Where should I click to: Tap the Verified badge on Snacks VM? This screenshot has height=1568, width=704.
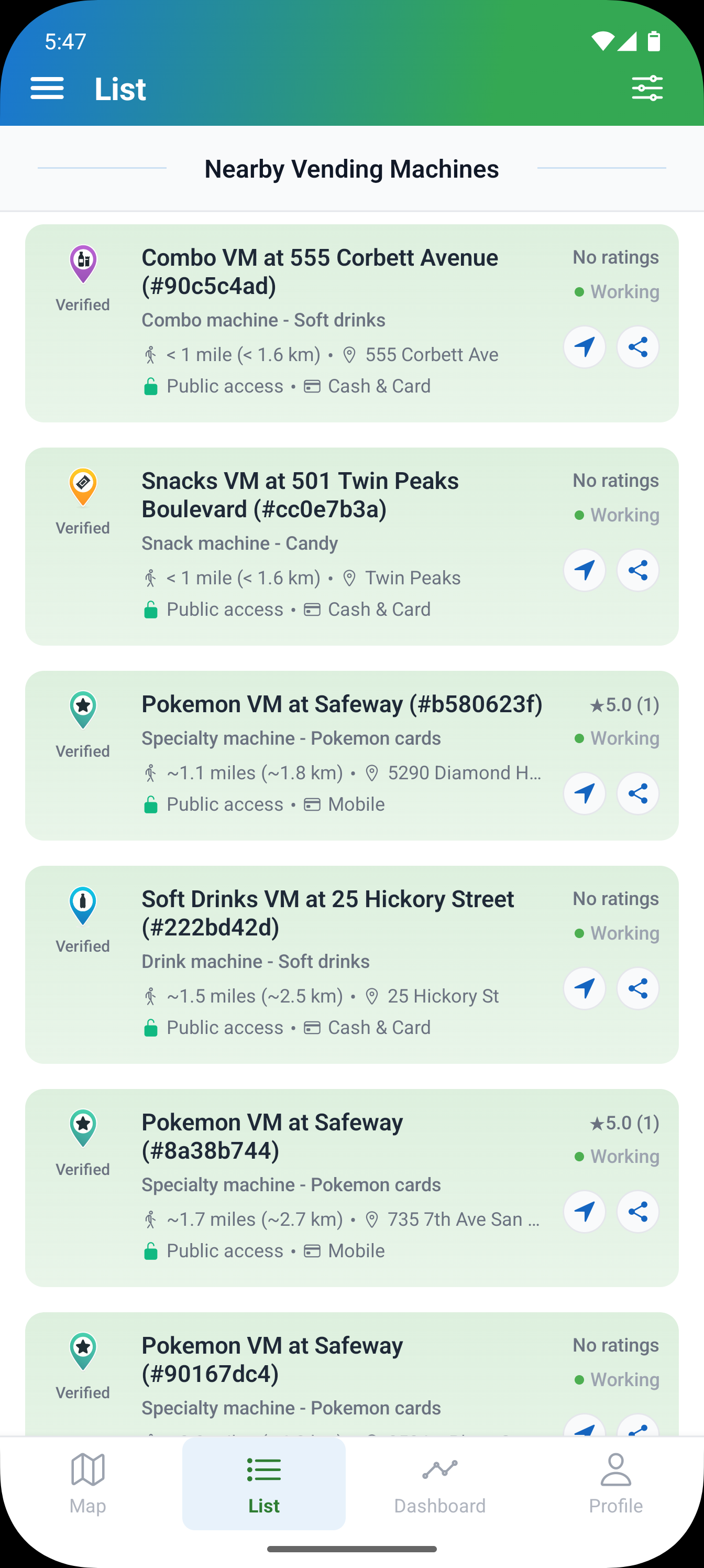(83, 527)
